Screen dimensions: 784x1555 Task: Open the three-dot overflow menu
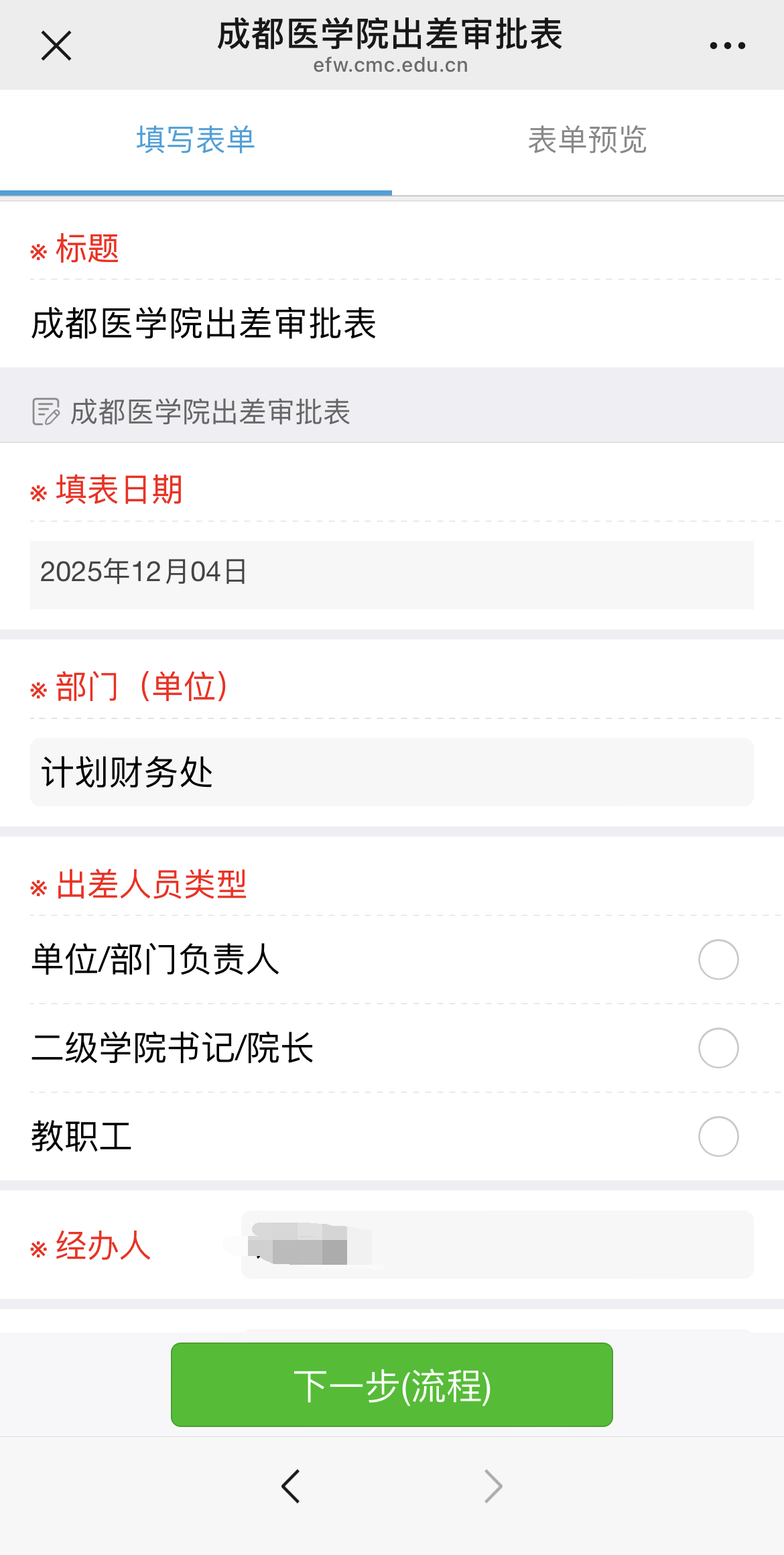(727, 46)
